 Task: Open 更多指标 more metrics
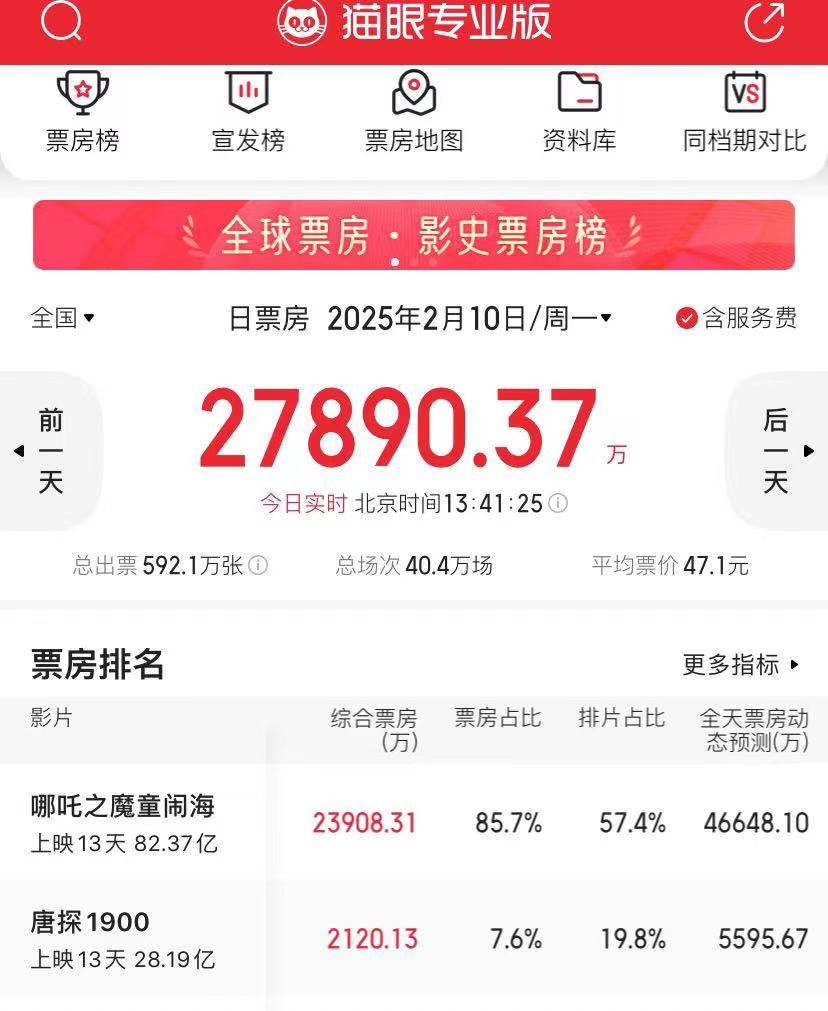pyautogui.click(x=741, y=664)
